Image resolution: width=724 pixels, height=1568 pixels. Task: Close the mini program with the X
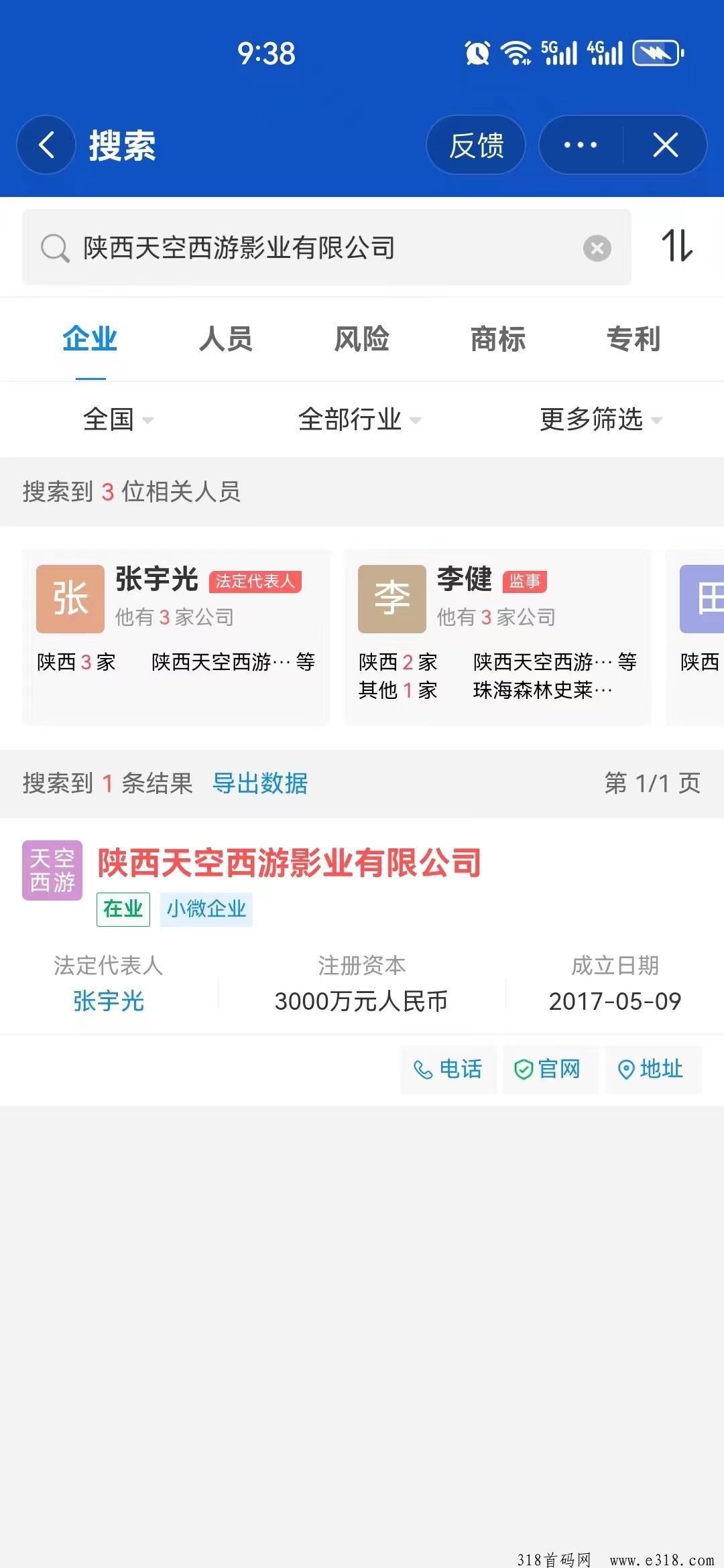[x=665, y=145]
